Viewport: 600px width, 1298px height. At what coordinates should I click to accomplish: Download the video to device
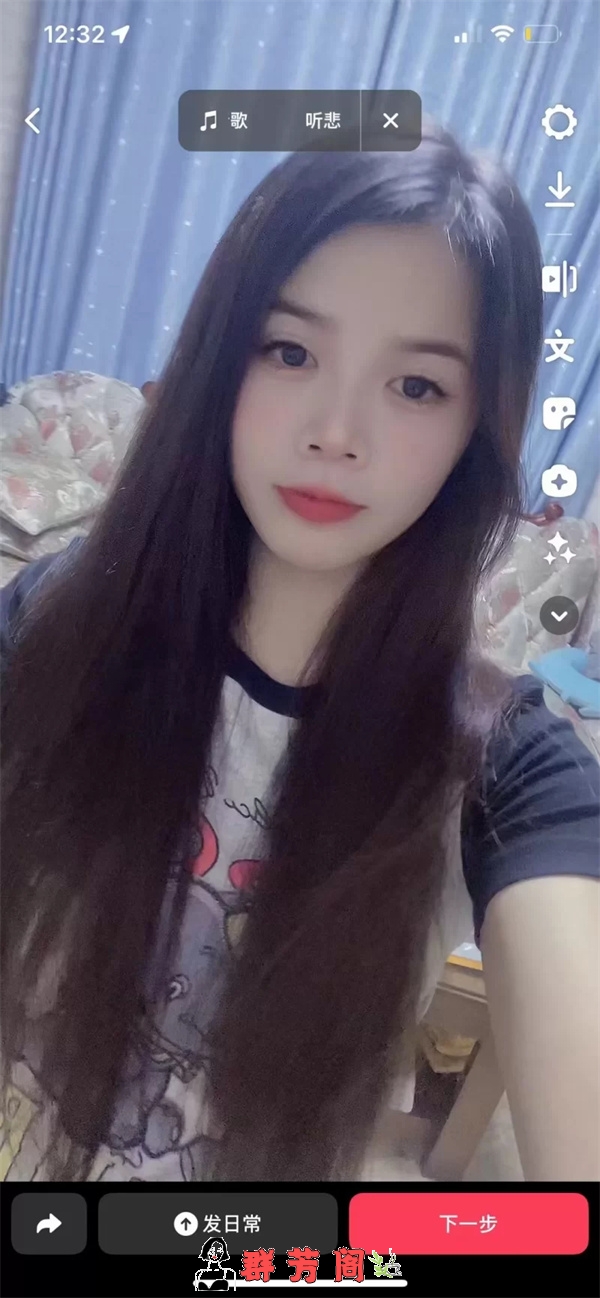(x=559, y=191)
